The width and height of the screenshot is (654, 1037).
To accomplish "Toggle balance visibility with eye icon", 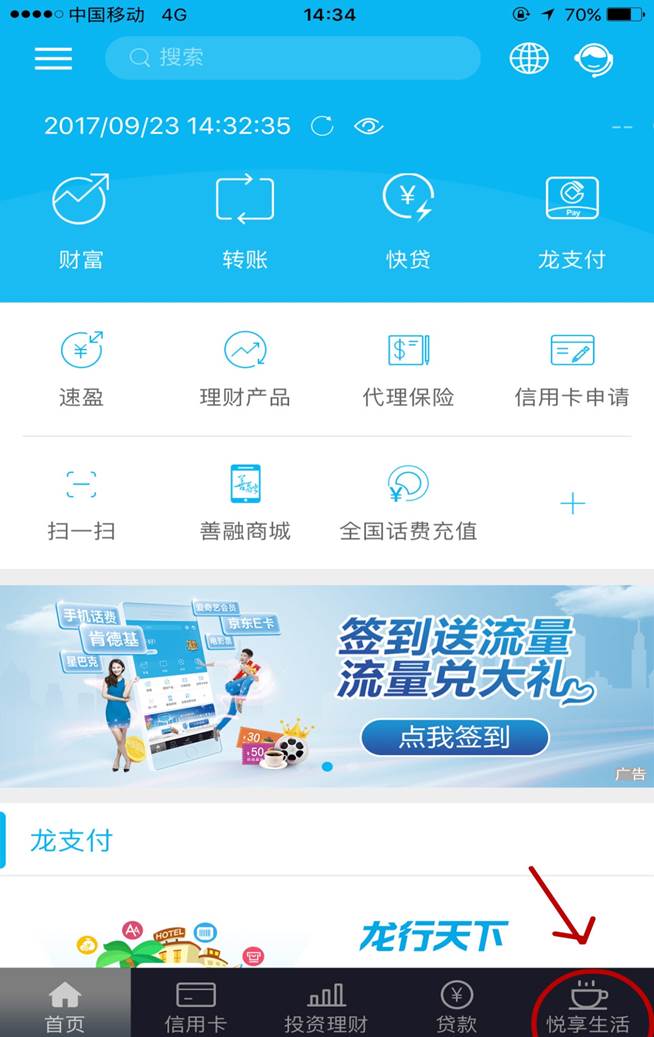I will click(x=369, y=126).
